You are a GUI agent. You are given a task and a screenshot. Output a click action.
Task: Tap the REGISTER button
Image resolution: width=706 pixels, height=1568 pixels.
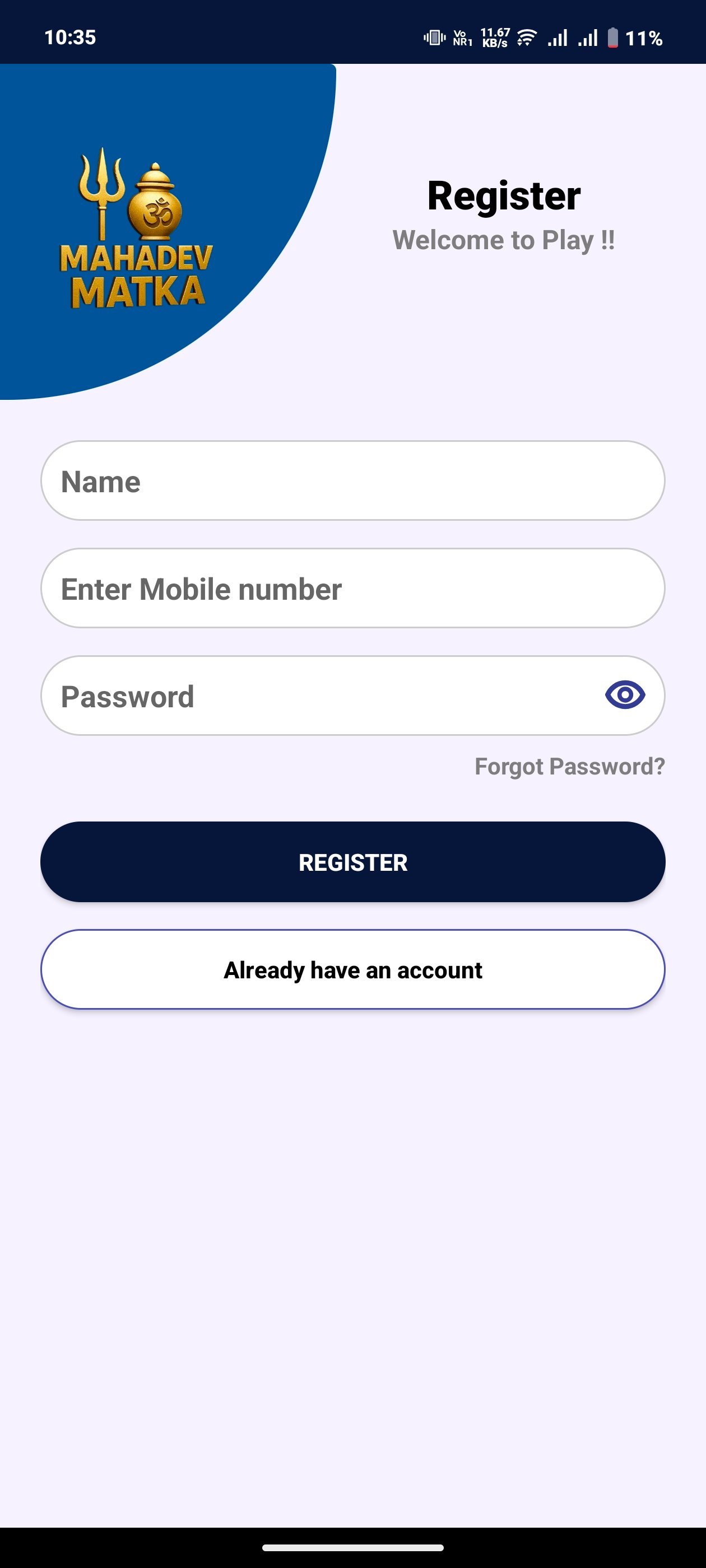(x=352, y=862)
